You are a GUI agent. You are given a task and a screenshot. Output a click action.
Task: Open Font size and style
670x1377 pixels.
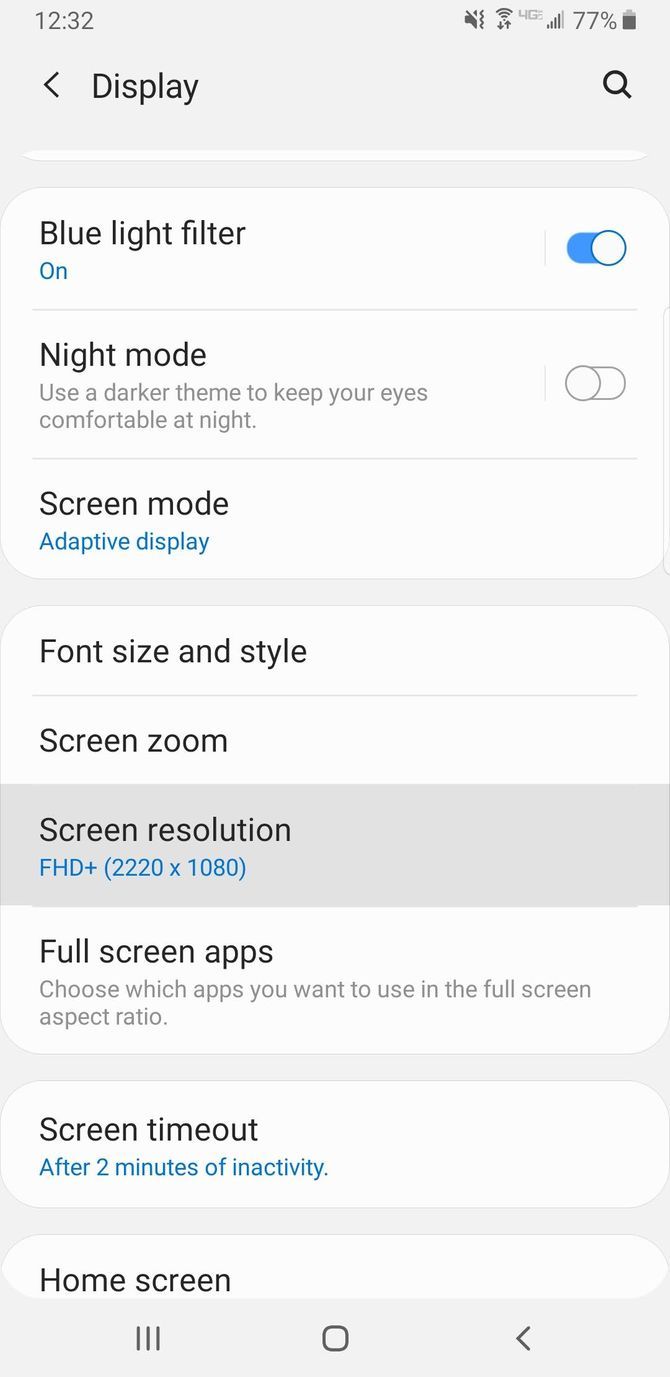(300, 651)
